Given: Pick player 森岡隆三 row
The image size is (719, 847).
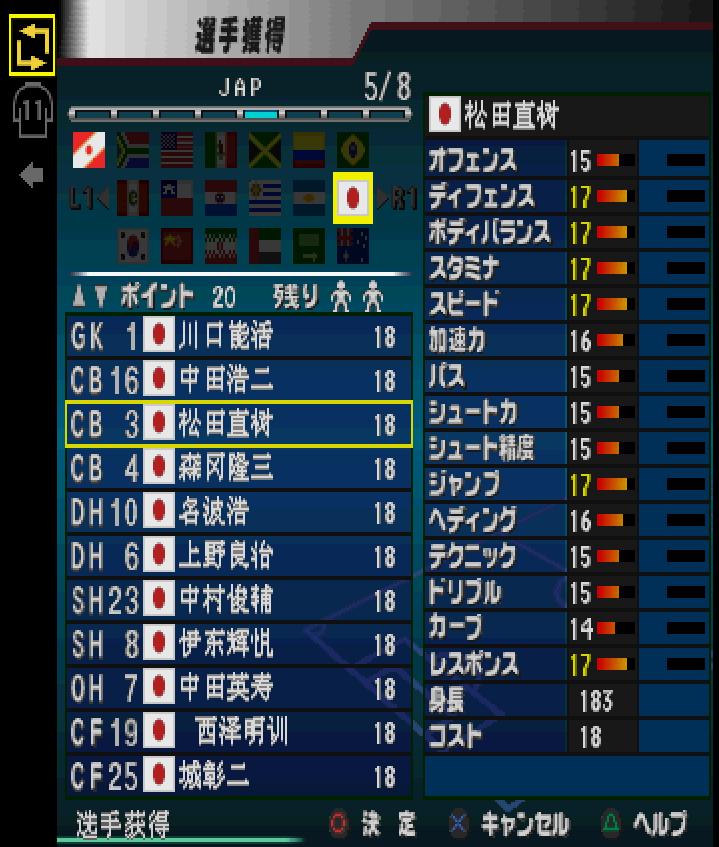Looking at the screenshot, I should click(238, 469).
